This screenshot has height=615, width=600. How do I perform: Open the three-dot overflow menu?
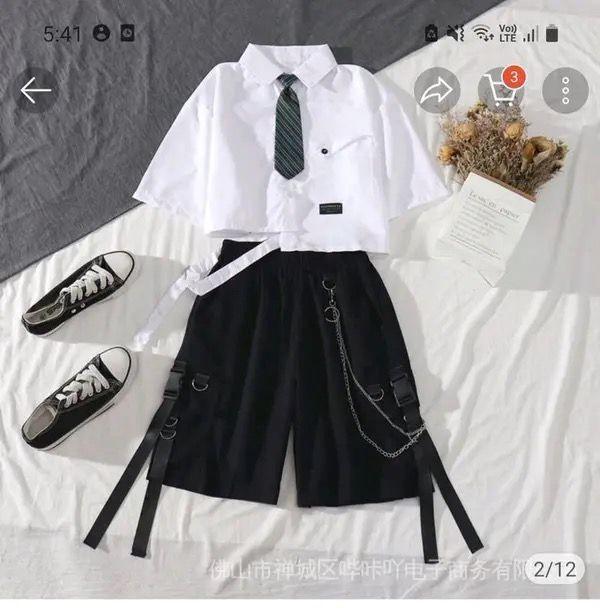[x=565, y=91]
